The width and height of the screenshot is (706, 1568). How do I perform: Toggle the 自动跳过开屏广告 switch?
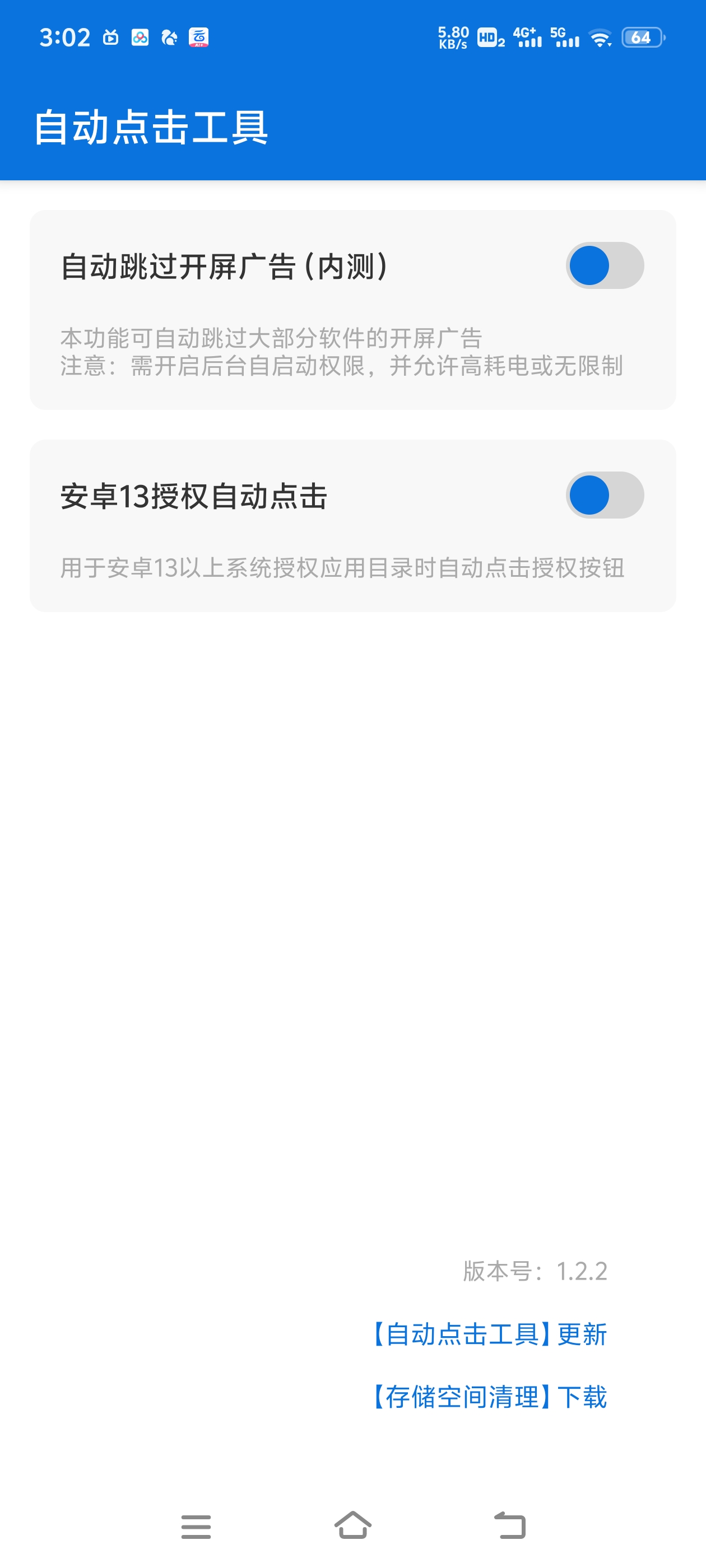click(x=604, y=265)
